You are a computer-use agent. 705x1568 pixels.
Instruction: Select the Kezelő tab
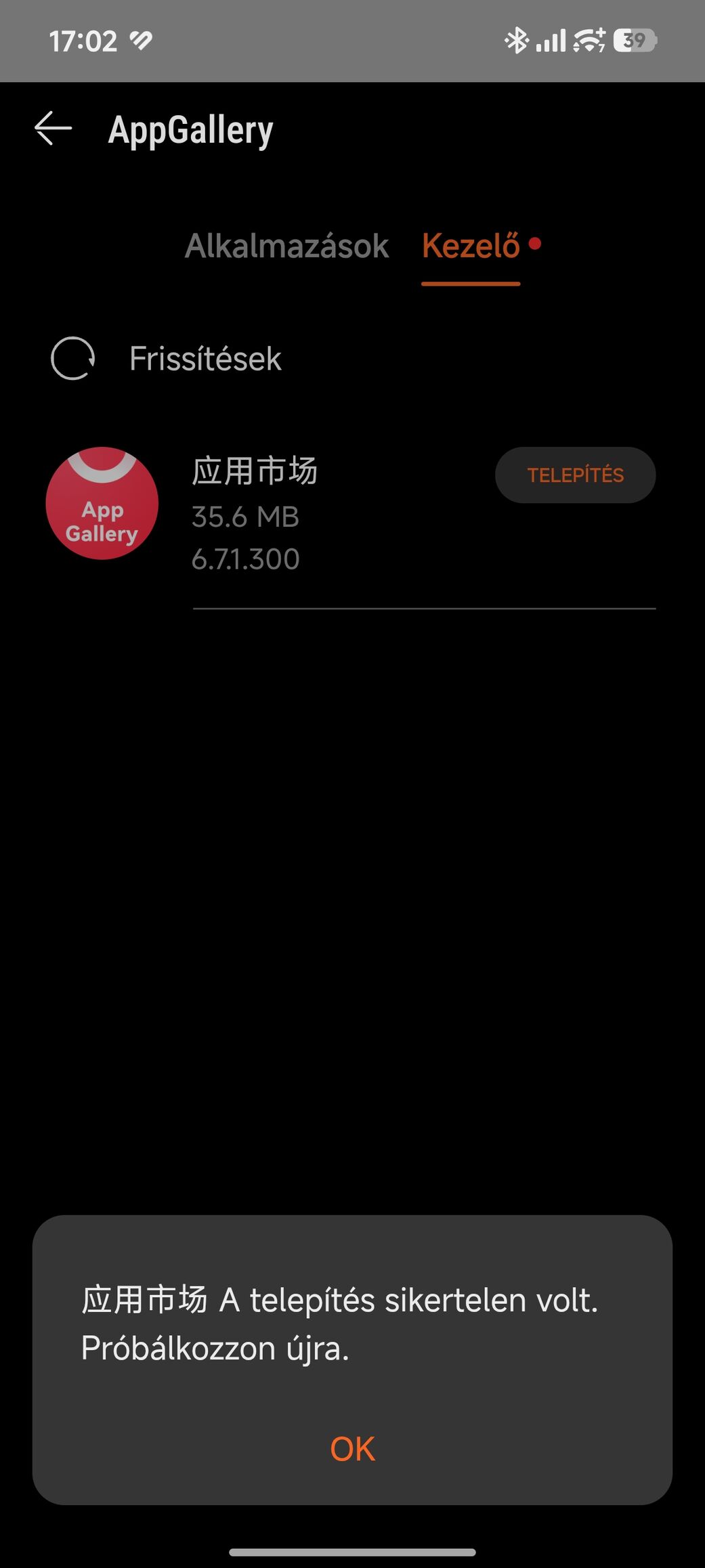pyautogui.click(x=471, y=246)
